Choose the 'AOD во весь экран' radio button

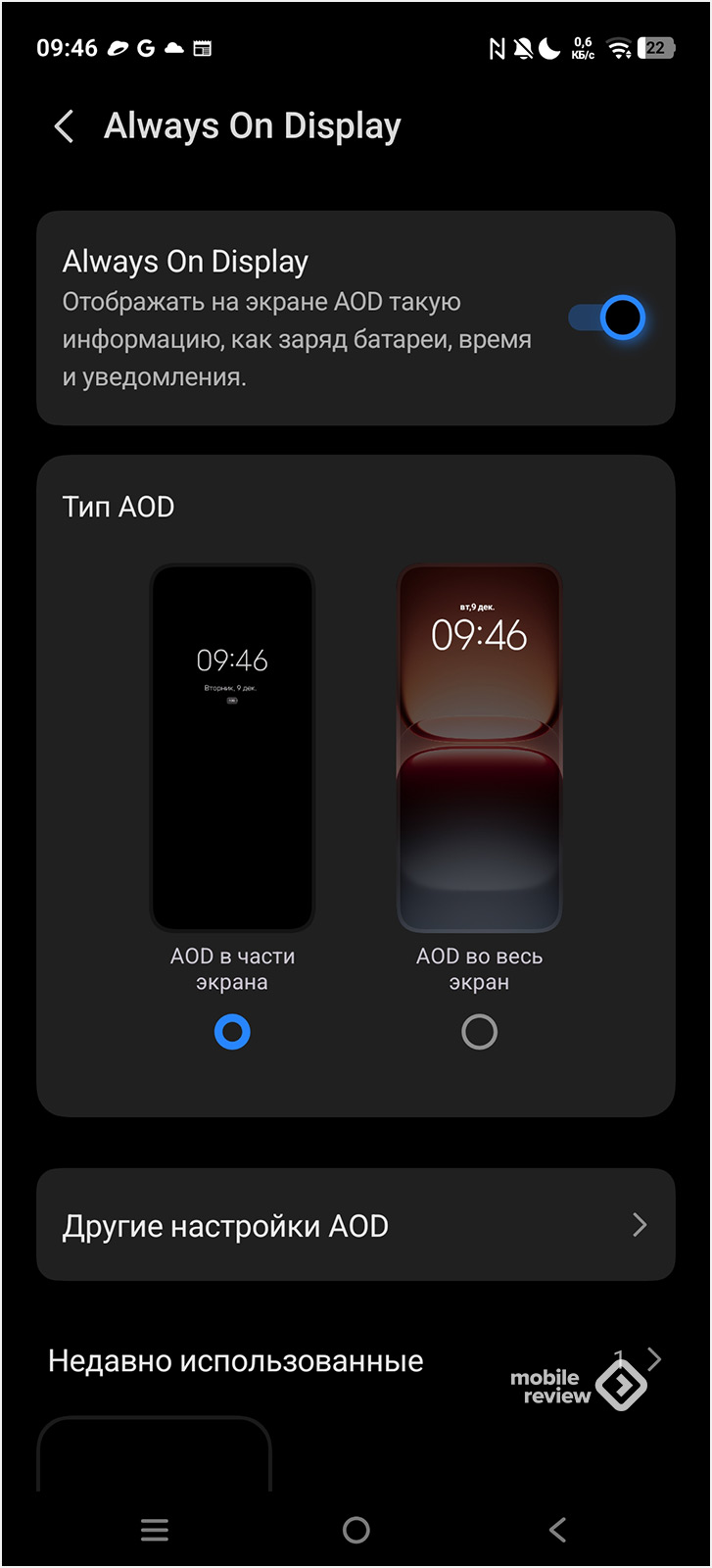point(479,1032)
